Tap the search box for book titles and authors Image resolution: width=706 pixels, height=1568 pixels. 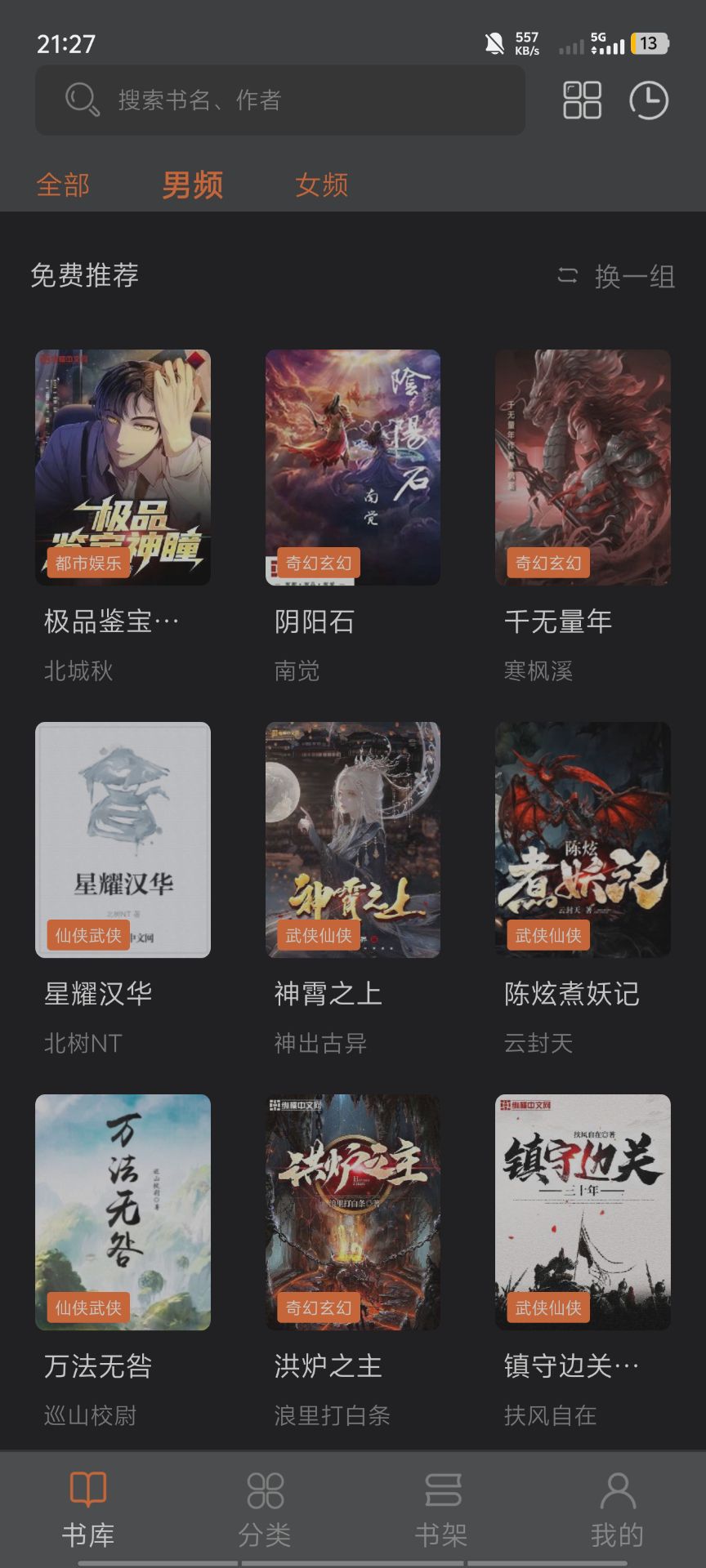tap(279, 100)
